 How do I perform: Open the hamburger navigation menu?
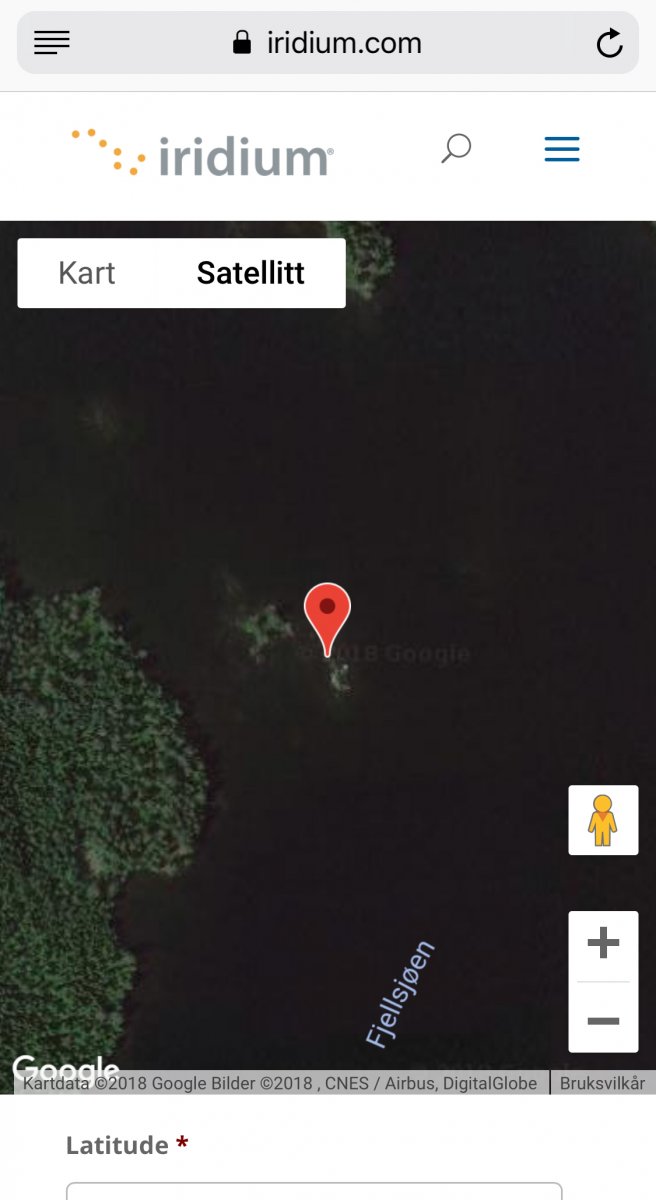click(562, 150)
